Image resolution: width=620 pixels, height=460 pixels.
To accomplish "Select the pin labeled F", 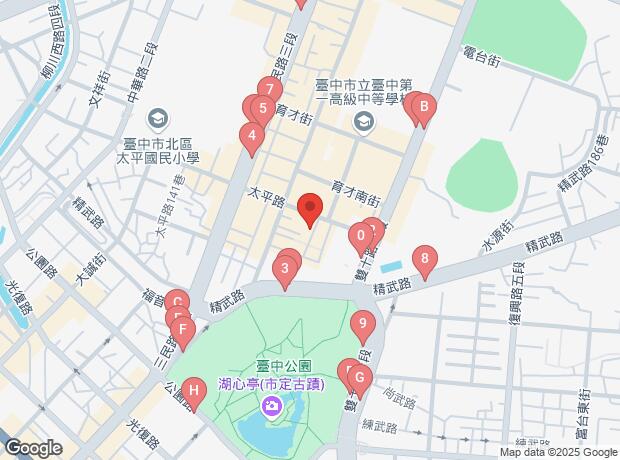I will click(181, 328).
